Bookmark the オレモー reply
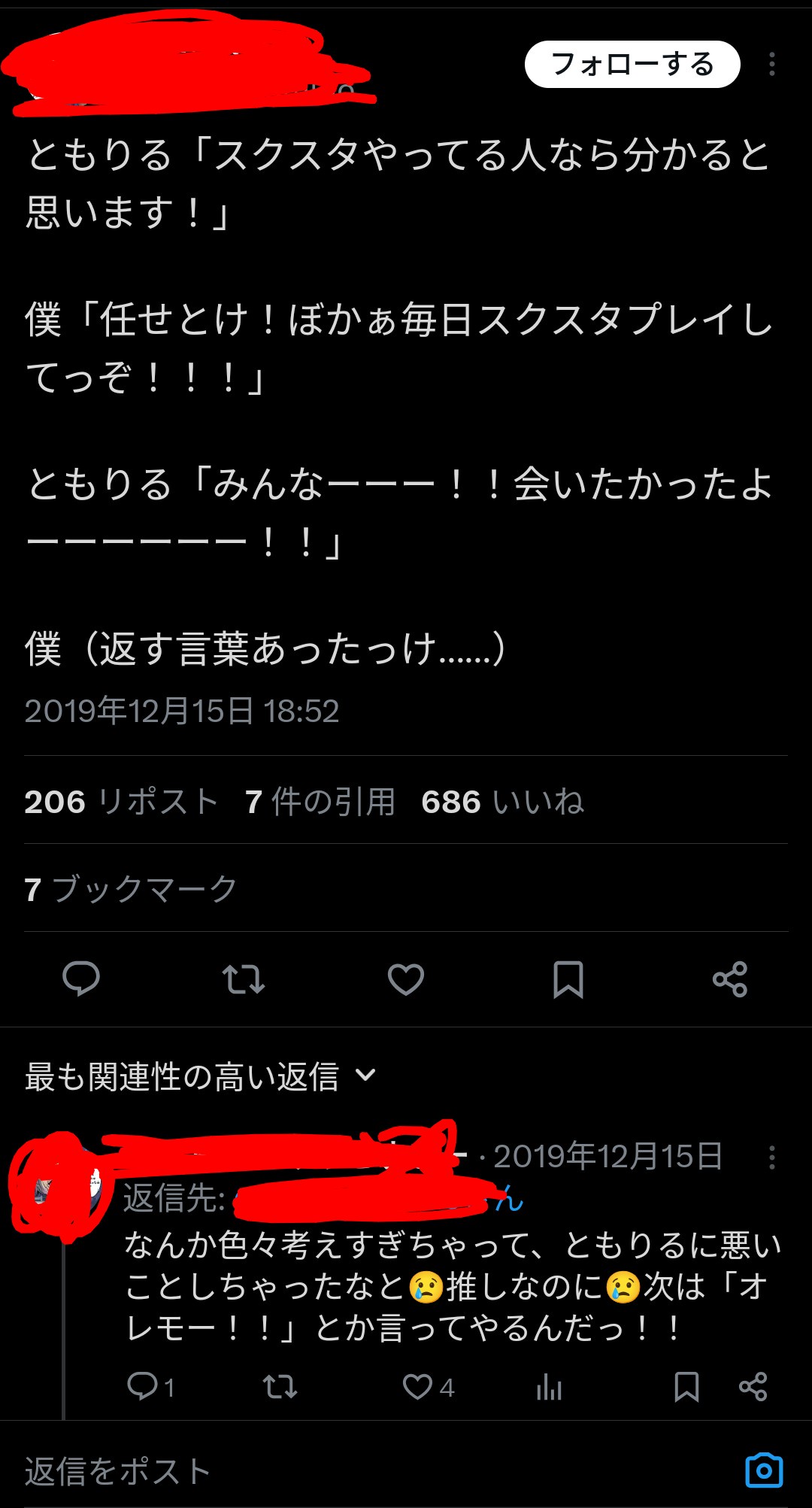This screenshot has width=812, height=1508. coord(686,1386)
